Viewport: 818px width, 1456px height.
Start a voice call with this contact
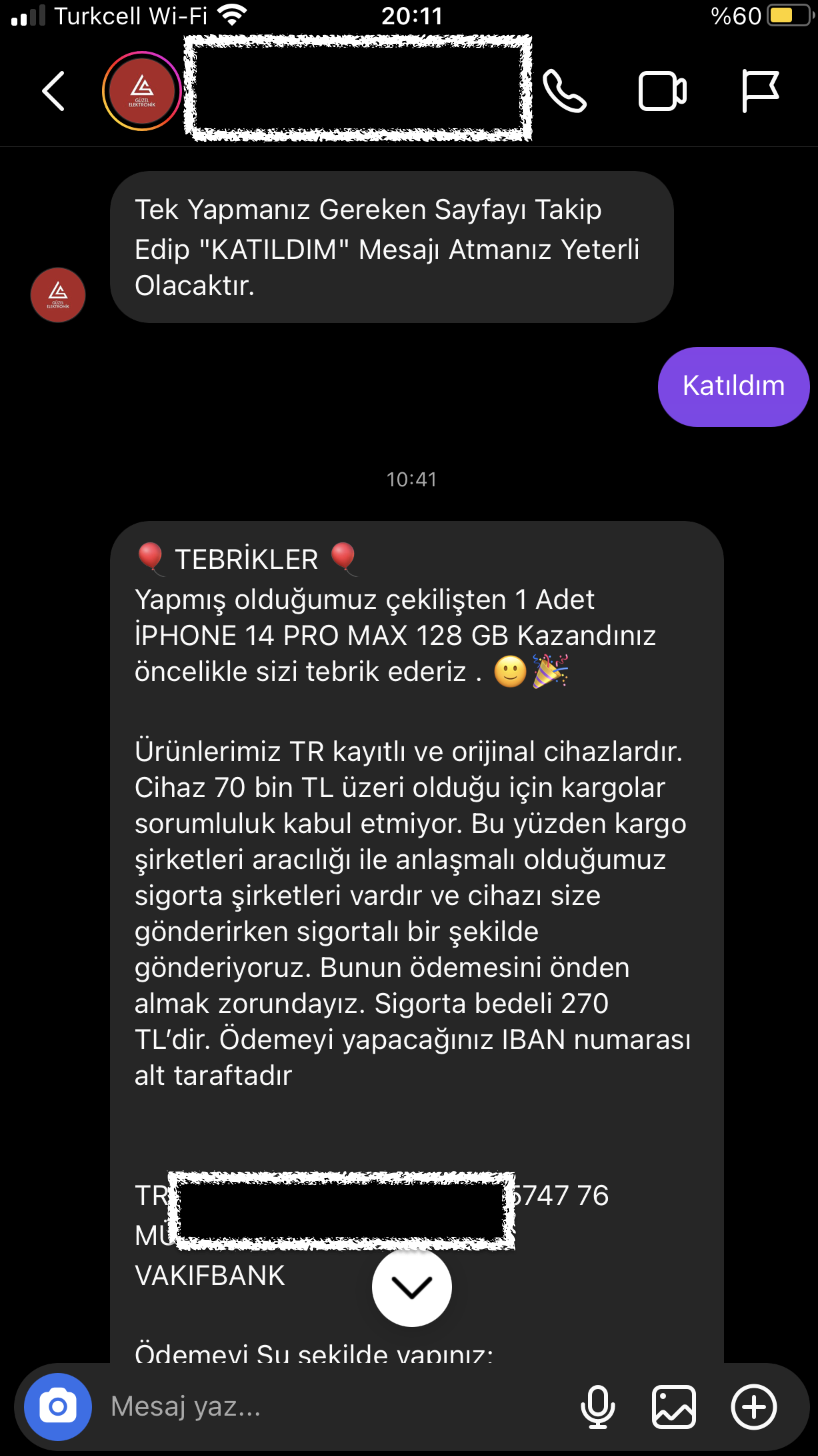click(x=565, y=90)
